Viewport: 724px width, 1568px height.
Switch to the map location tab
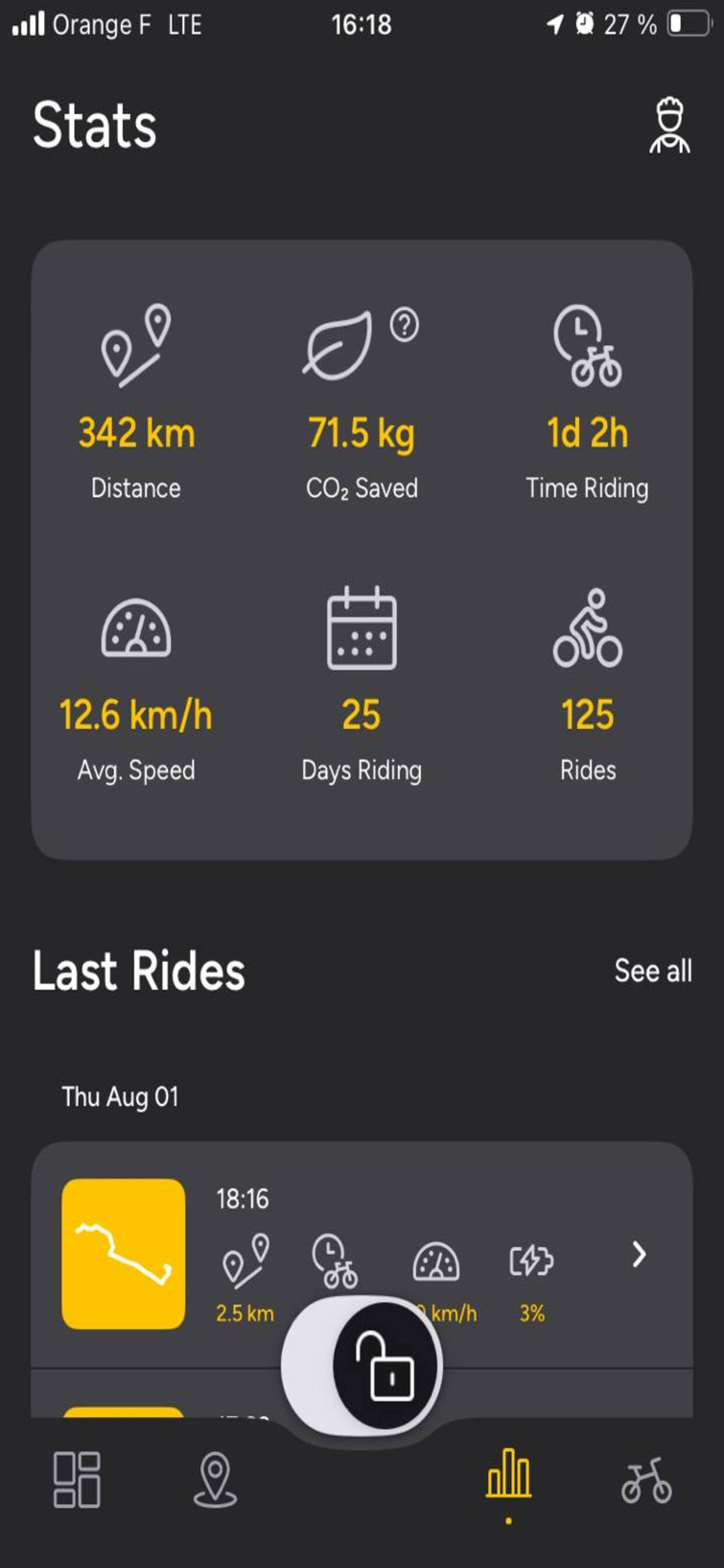215,1480
